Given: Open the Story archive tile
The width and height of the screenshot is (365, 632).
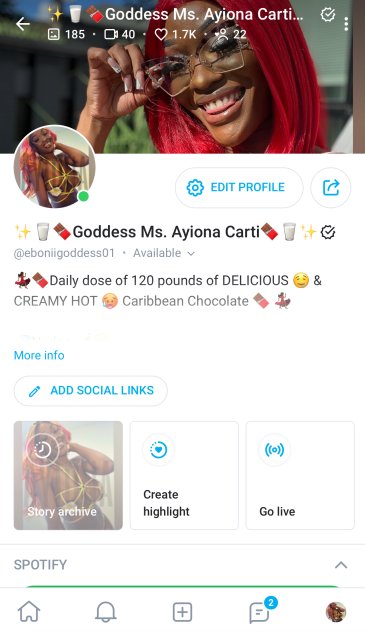Looking at the screenshot, I should click(68, 475).
